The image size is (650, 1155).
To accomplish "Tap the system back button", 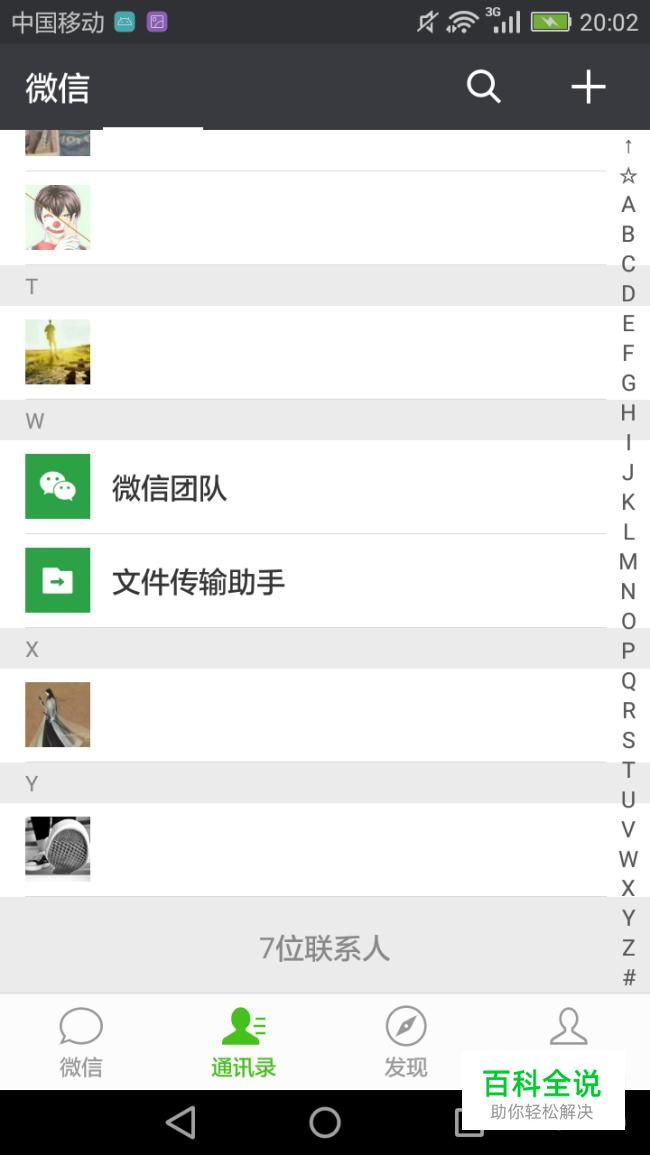I will pos(181,1123).
